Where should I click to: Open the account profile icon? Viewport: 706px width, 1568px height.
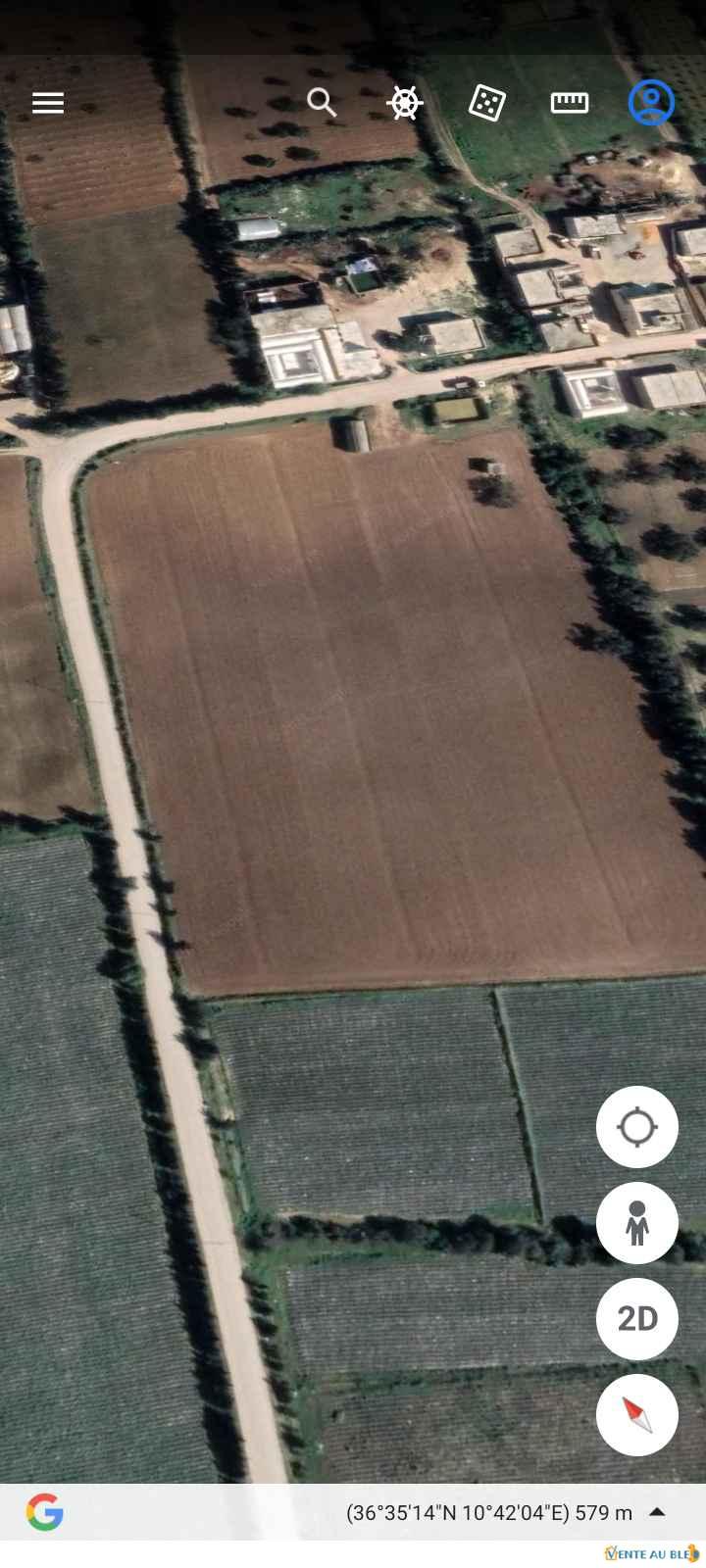[651, 103]
